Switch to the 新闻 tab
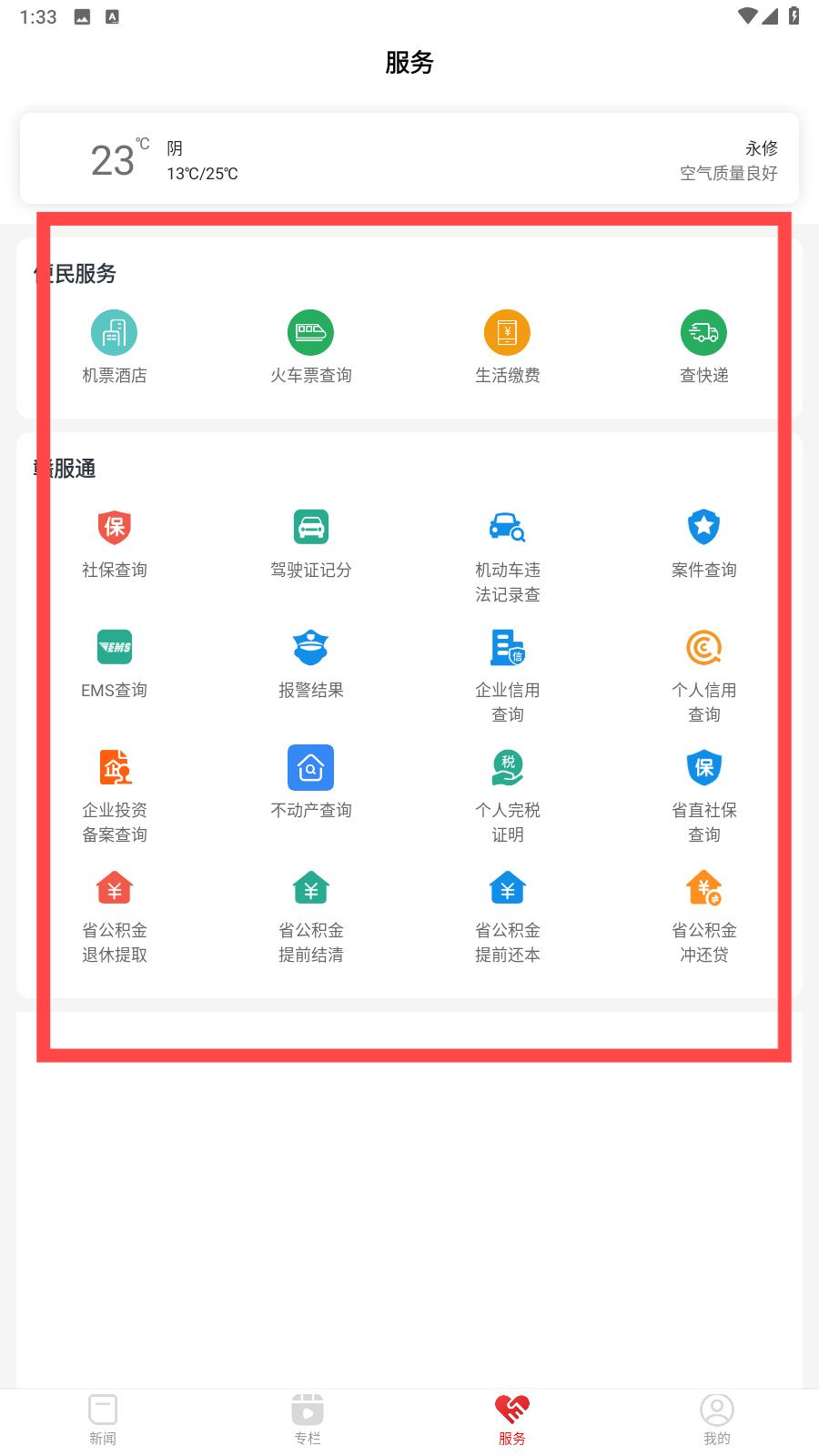 click(x=103, y=1420)
